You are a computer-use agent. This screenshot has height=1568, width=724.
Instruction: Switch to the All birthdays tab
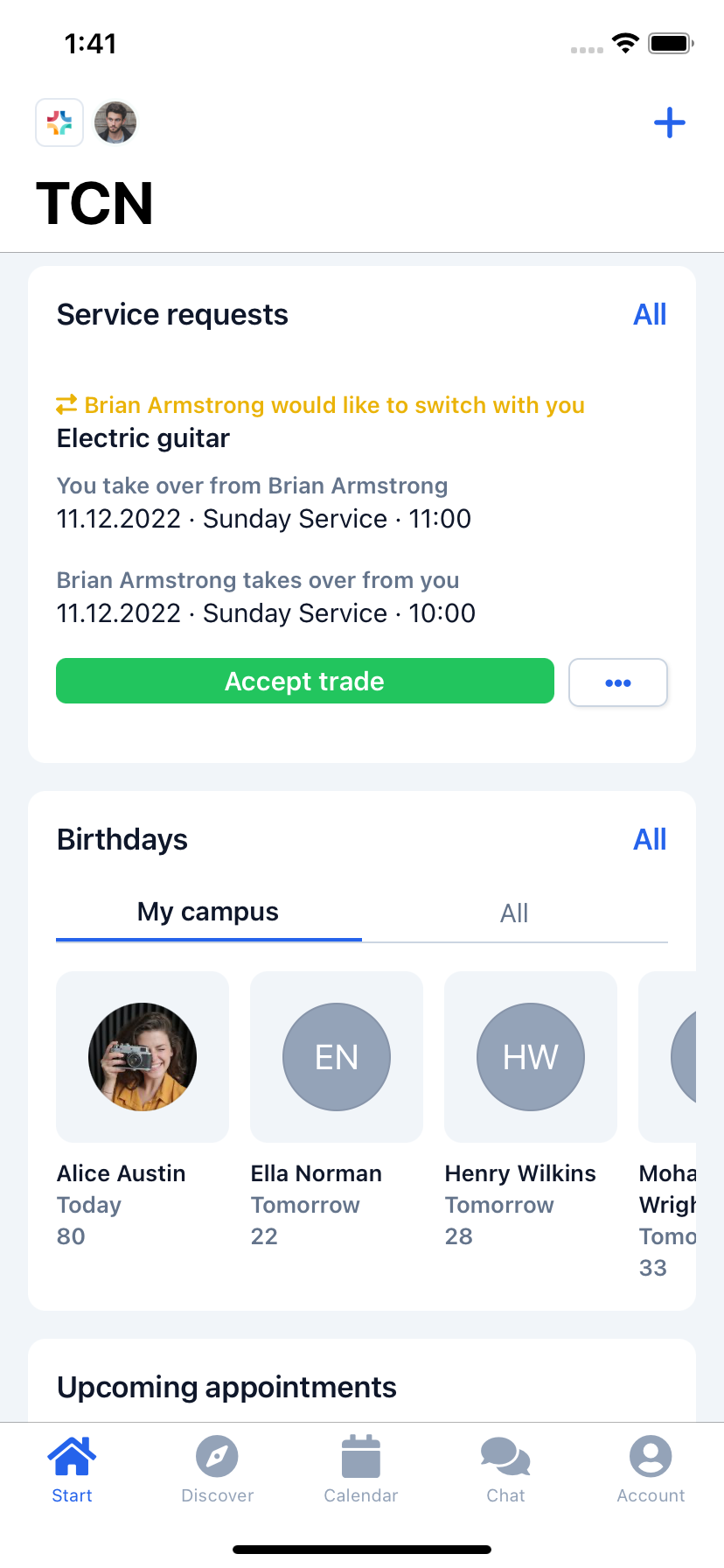click(514, 913)
